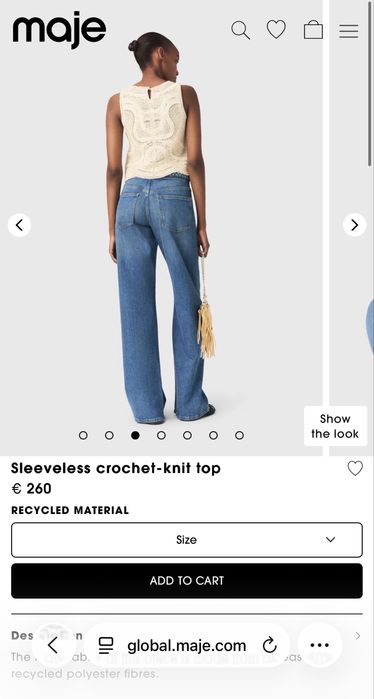This screenshot has height=699, width=374.
Task: Tap the global.maje.com address bar
Action: coord(187,645)
